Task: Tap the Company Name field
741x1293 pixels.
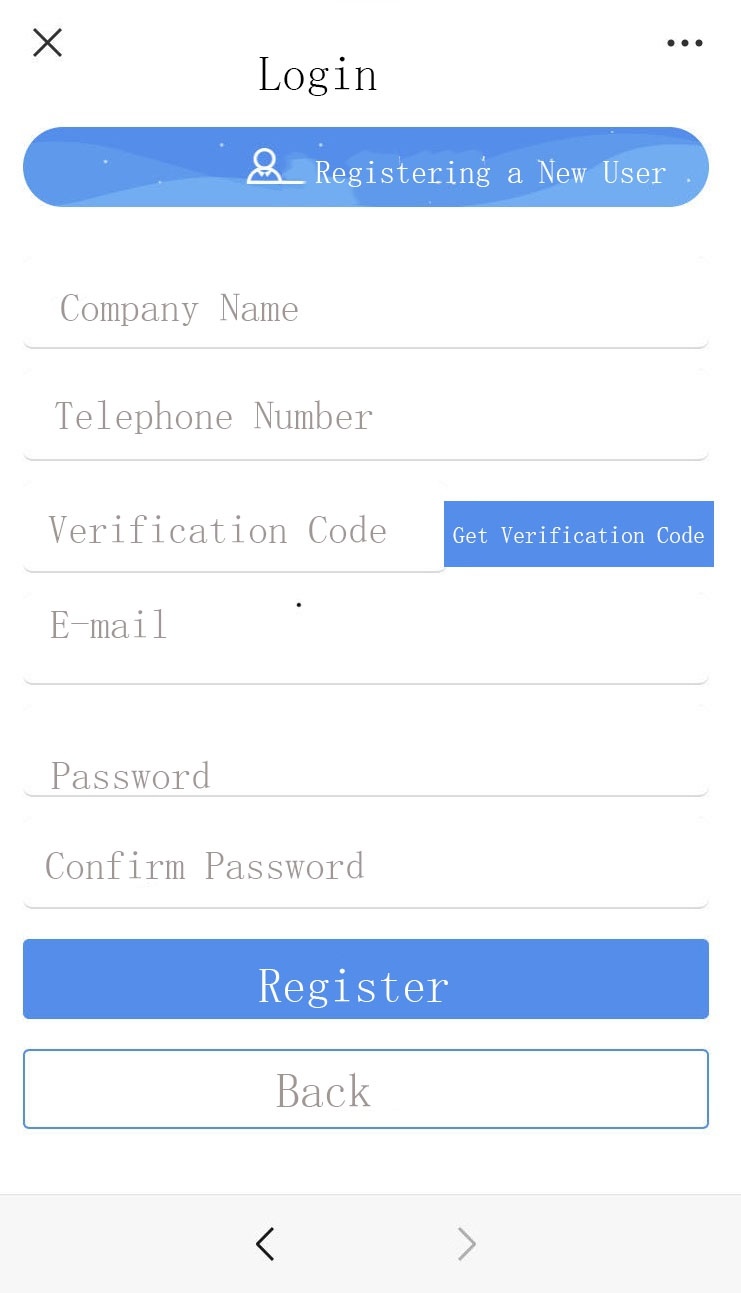Action: [x=366, y=303]
